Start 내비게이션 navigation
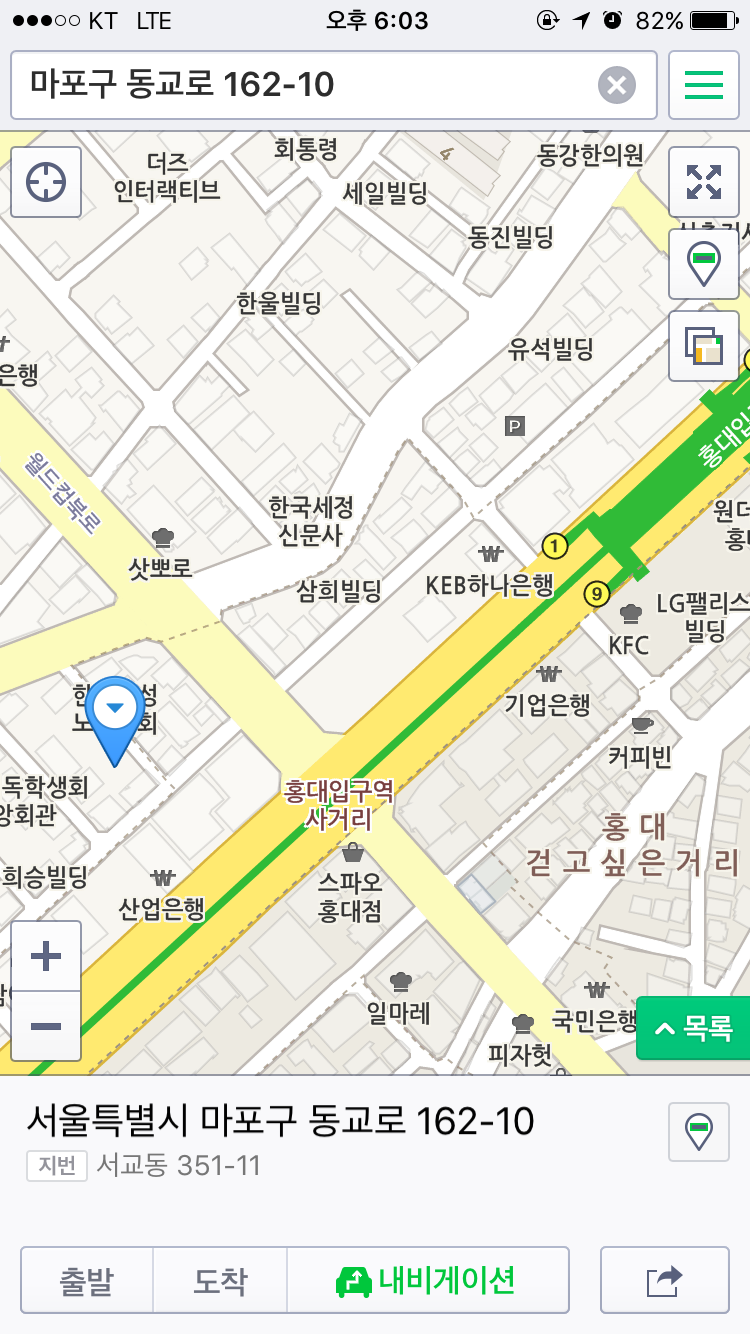This screenshot has height=1334, width=750. [x=428, y=1280]
